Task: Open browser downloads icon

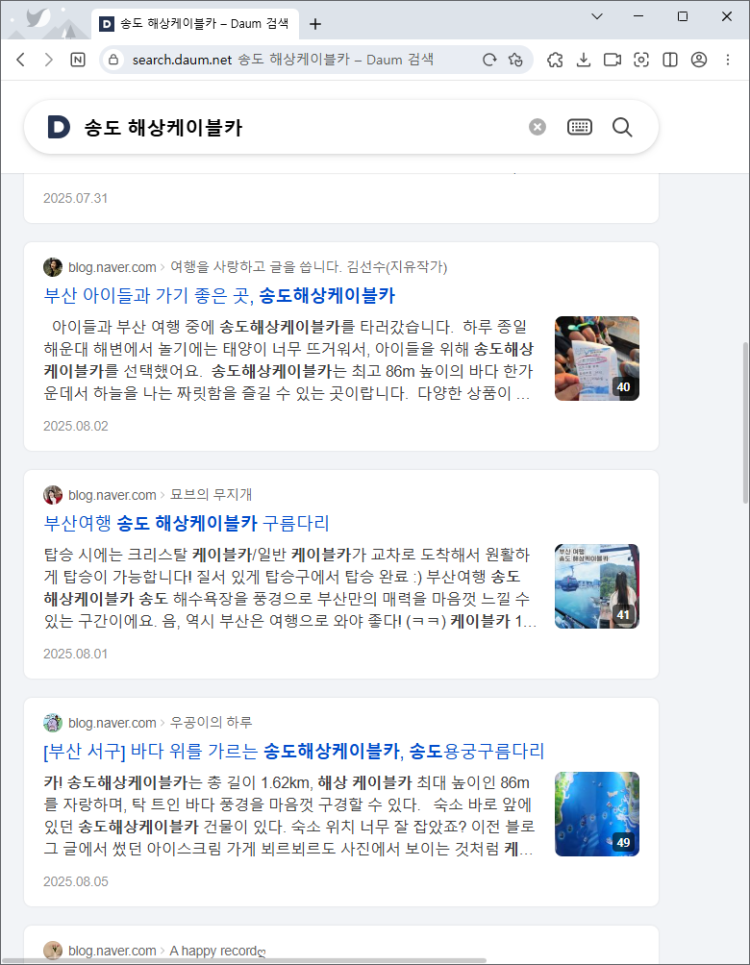Action: coord(584,60)
